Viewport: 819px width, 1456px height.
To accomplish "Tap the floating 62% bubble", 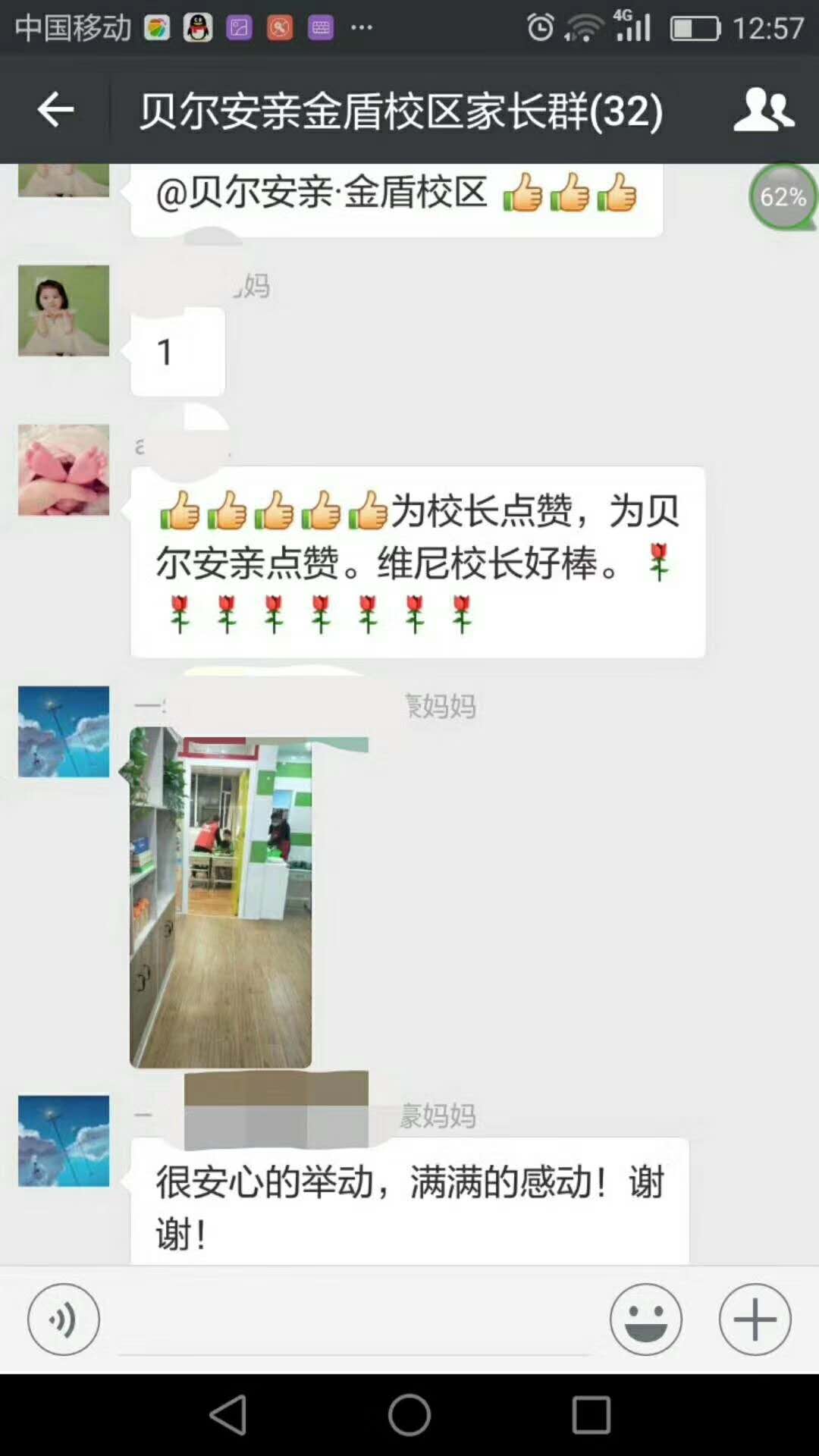I will pyautogui.click(x=783, y=197).
